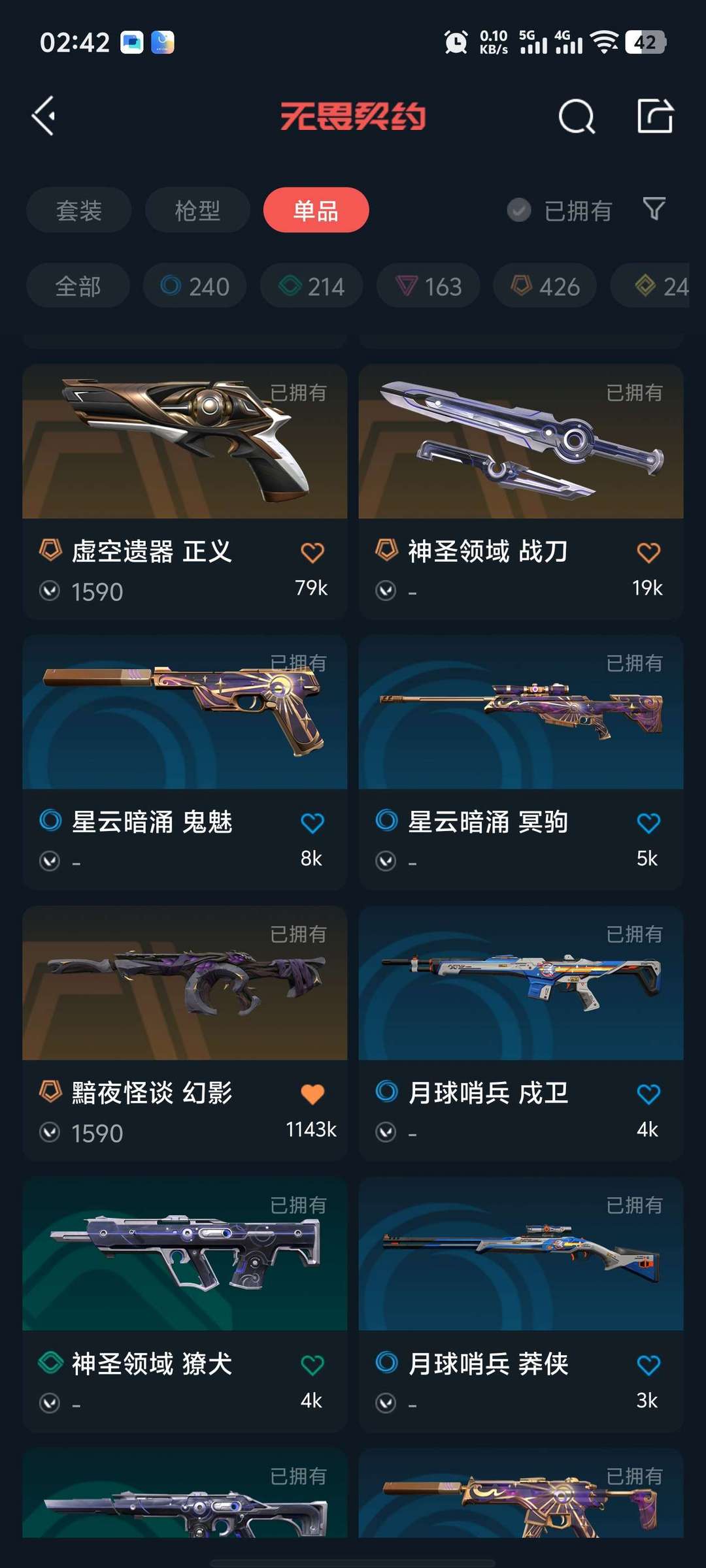Switch to the 枪型 tab
The width and height of the screenshot is (706, 1568).
(197, 209)
